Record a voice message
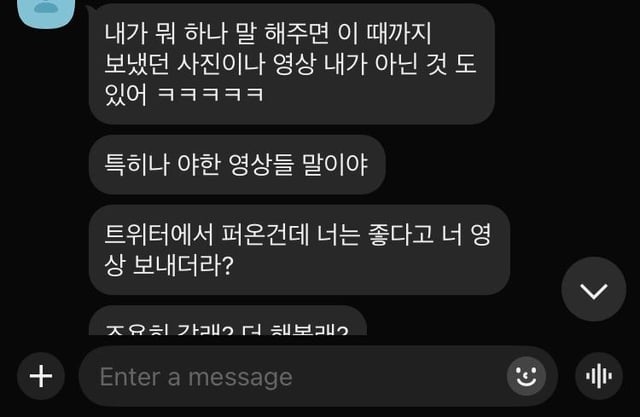The height and width of the screenshot is (417, 640). coord(599,376)
